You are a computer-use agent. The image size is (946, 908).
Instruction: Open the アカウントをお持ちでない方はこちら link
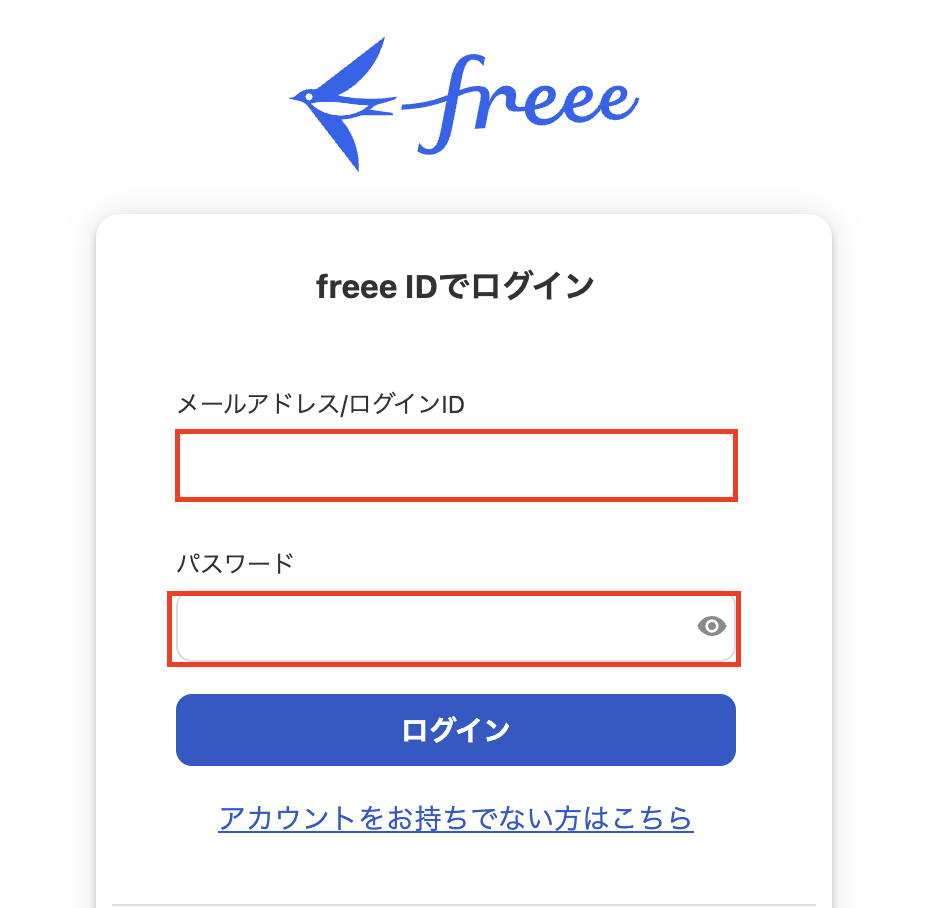point(456,818)
